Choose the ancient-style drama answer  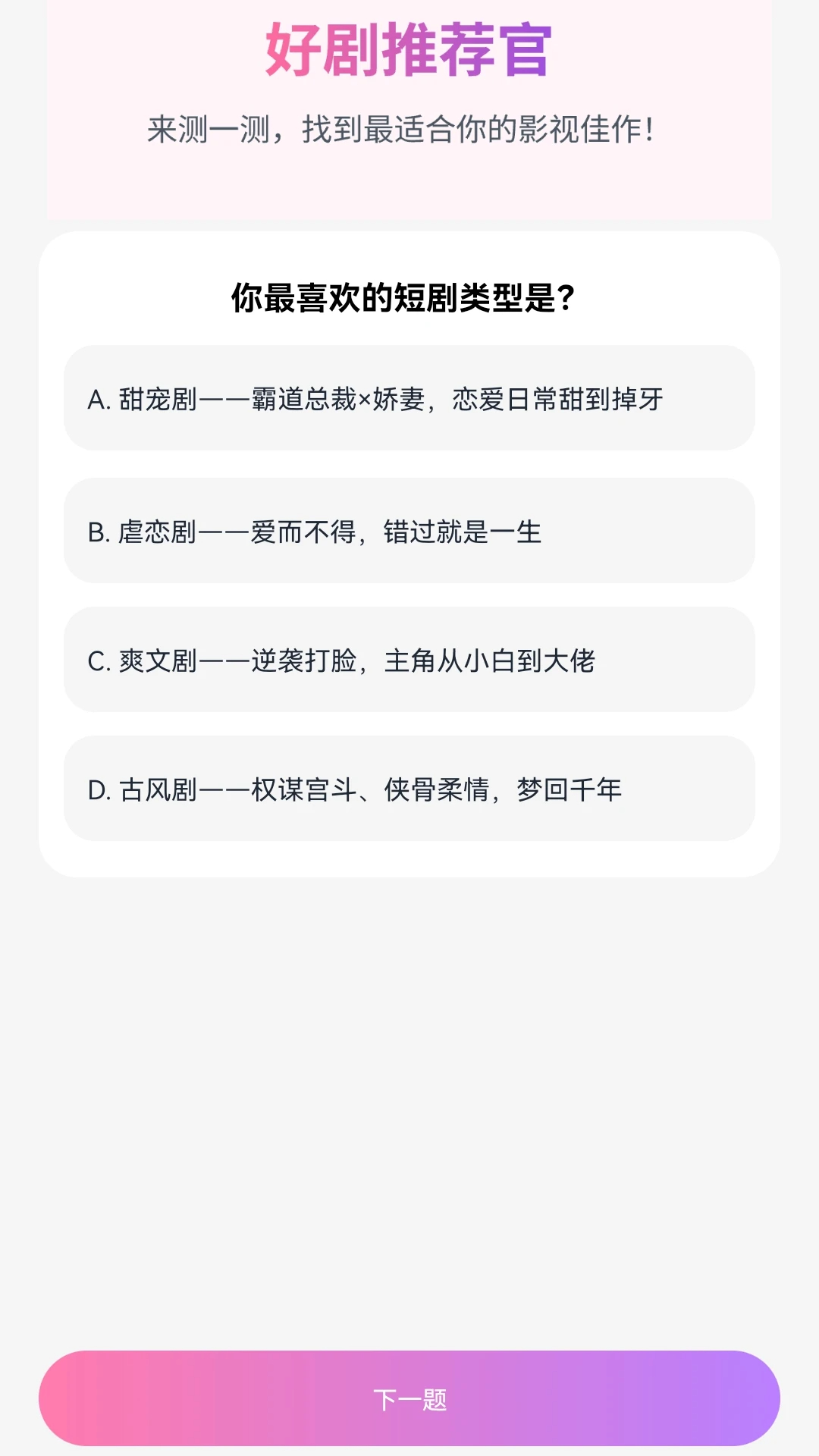point(409,790)
